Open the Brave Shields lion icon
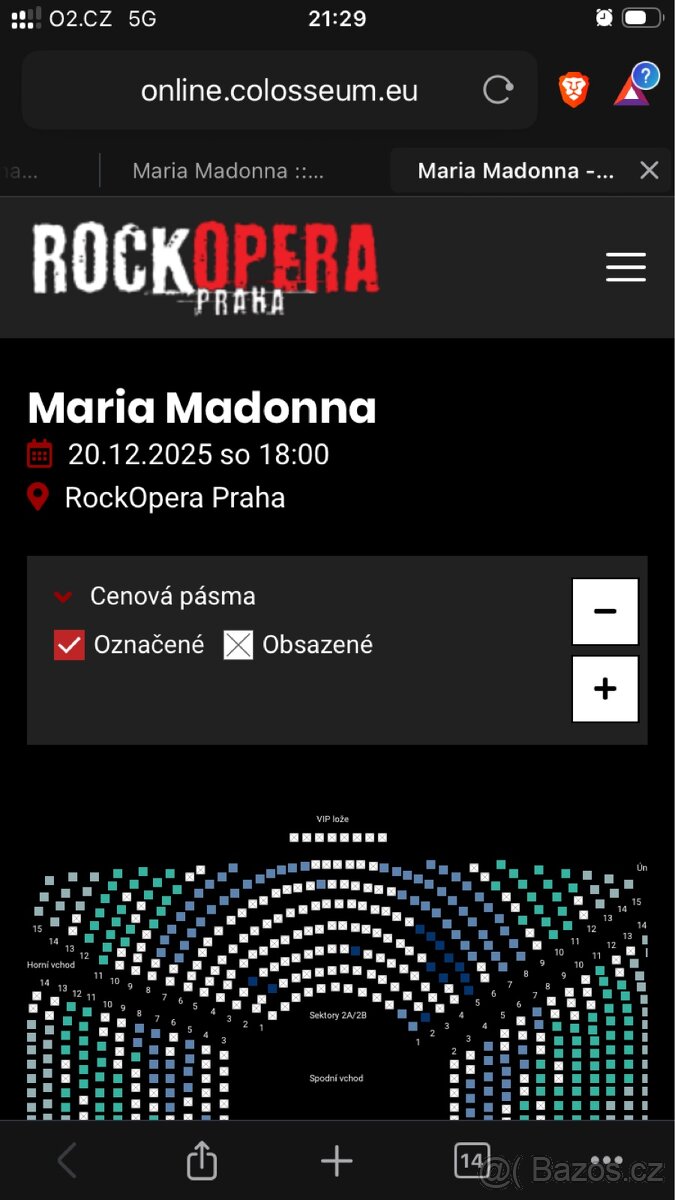Viewport: 675px width, 1200px height. click(573, 91)
